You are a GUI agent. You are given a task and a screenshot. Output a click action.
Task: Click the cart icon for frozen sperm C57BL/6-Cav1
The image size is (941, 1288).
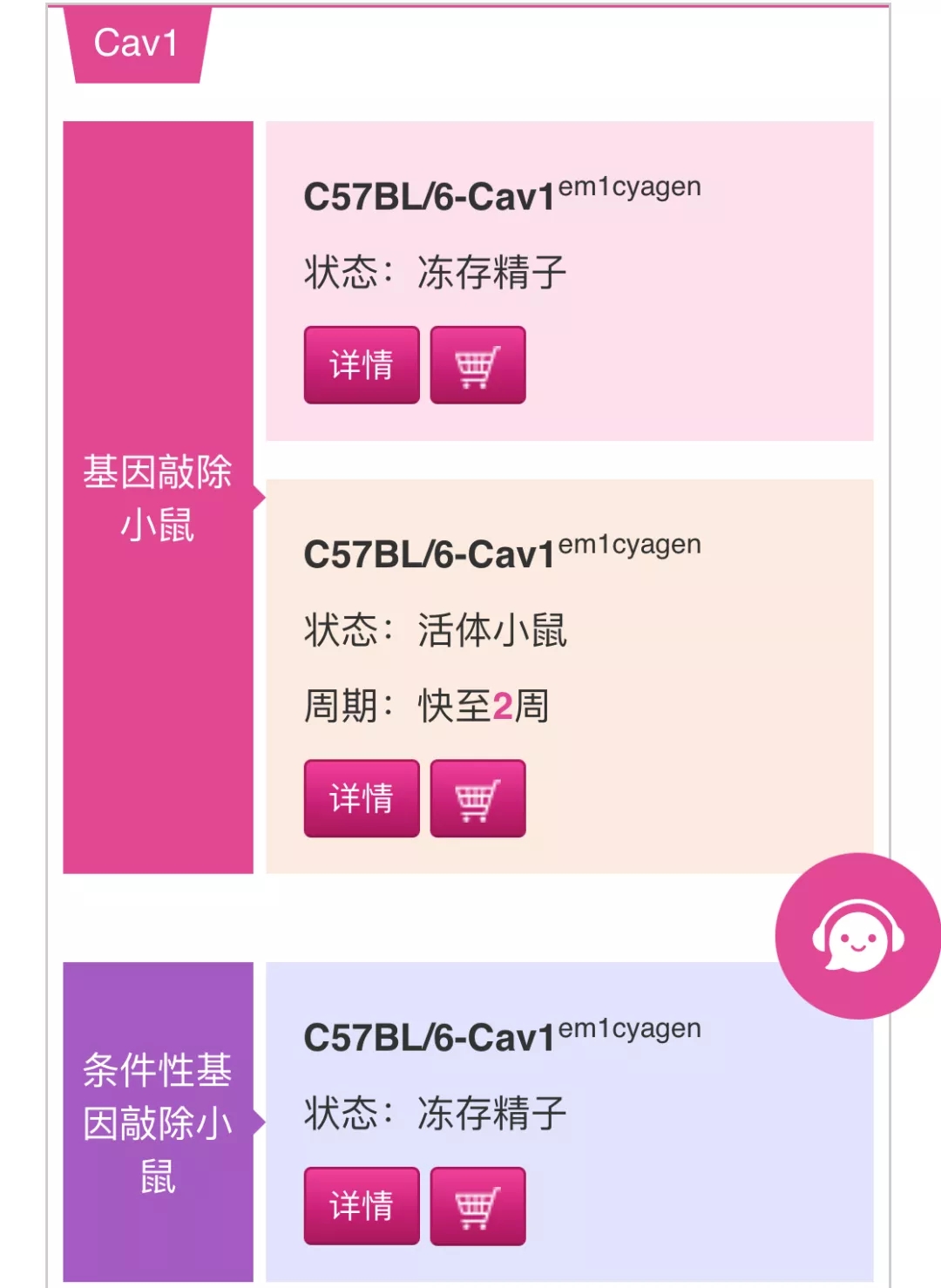477,364
